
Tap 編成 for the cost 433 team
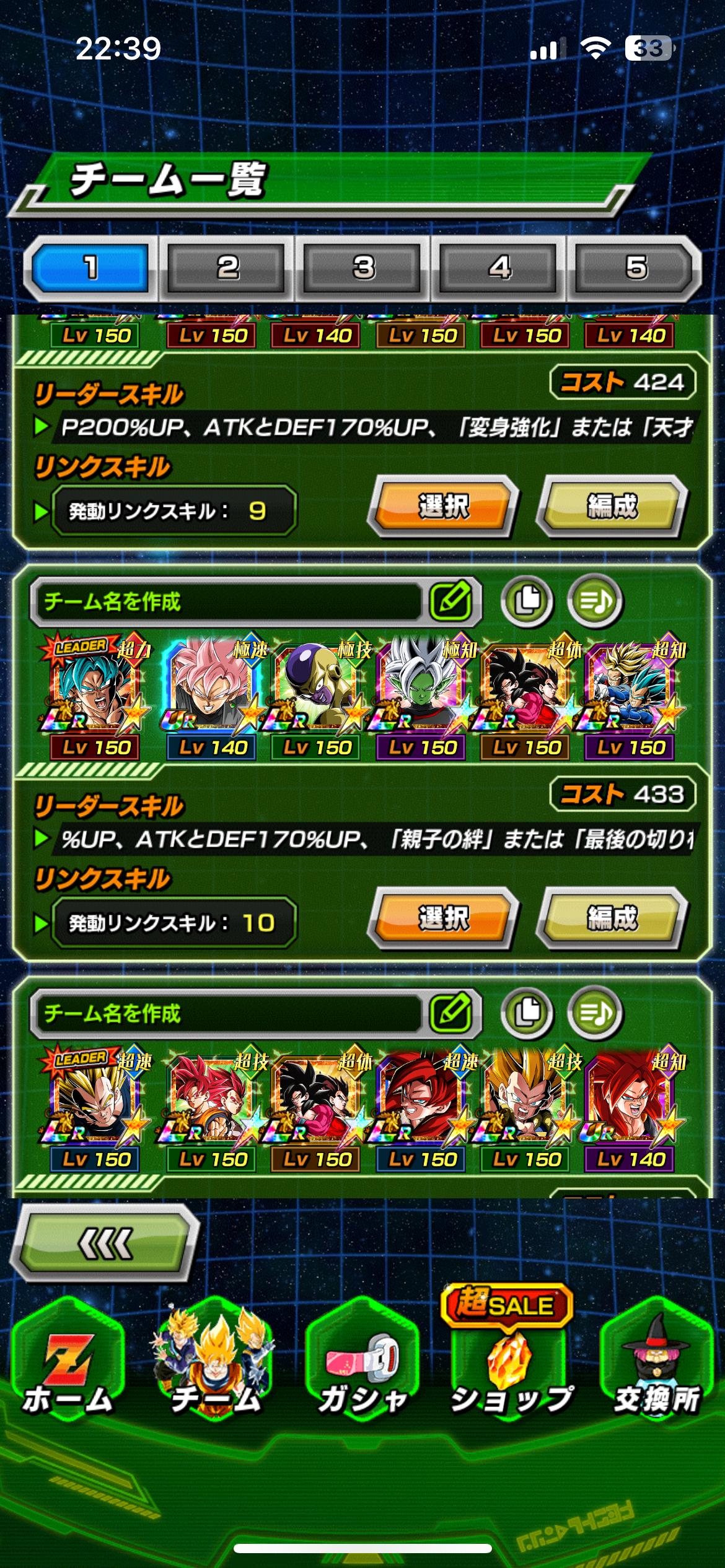tap(612, 918)
